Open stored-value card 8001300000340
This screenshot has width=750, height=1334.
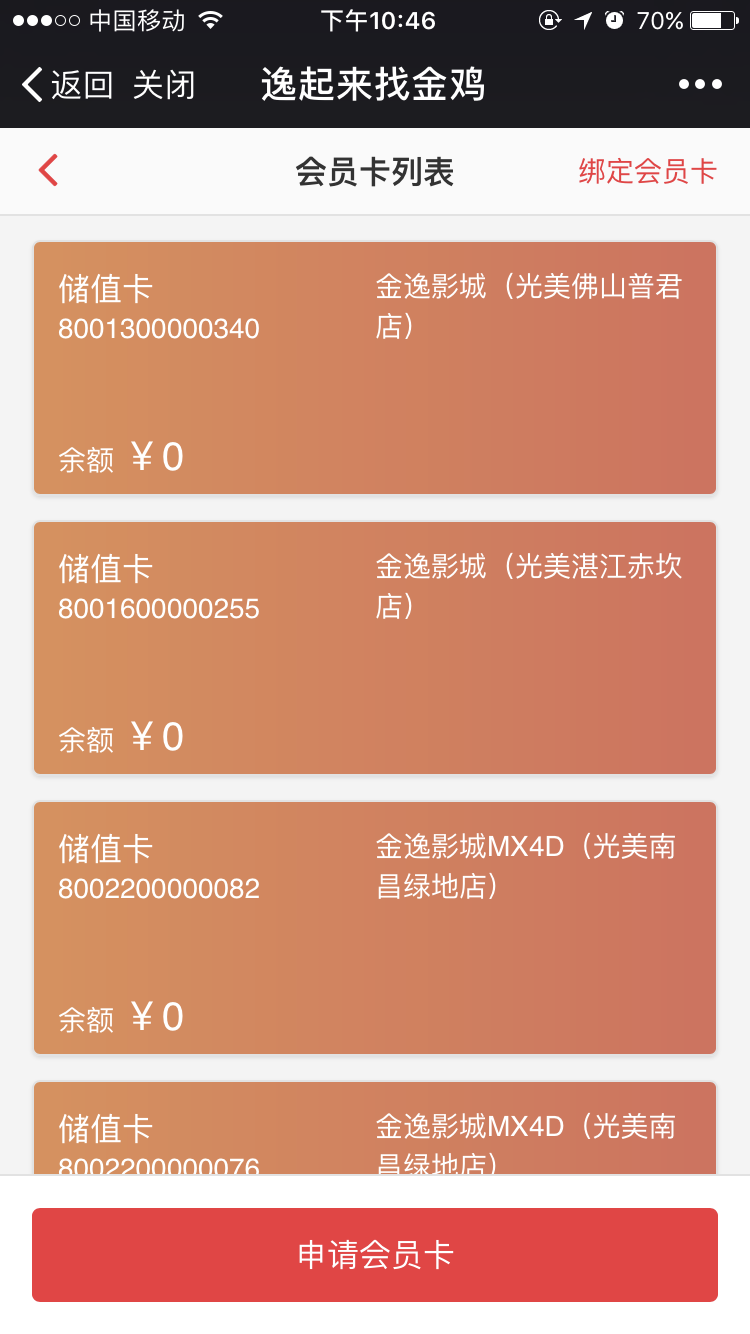(375, 368)
